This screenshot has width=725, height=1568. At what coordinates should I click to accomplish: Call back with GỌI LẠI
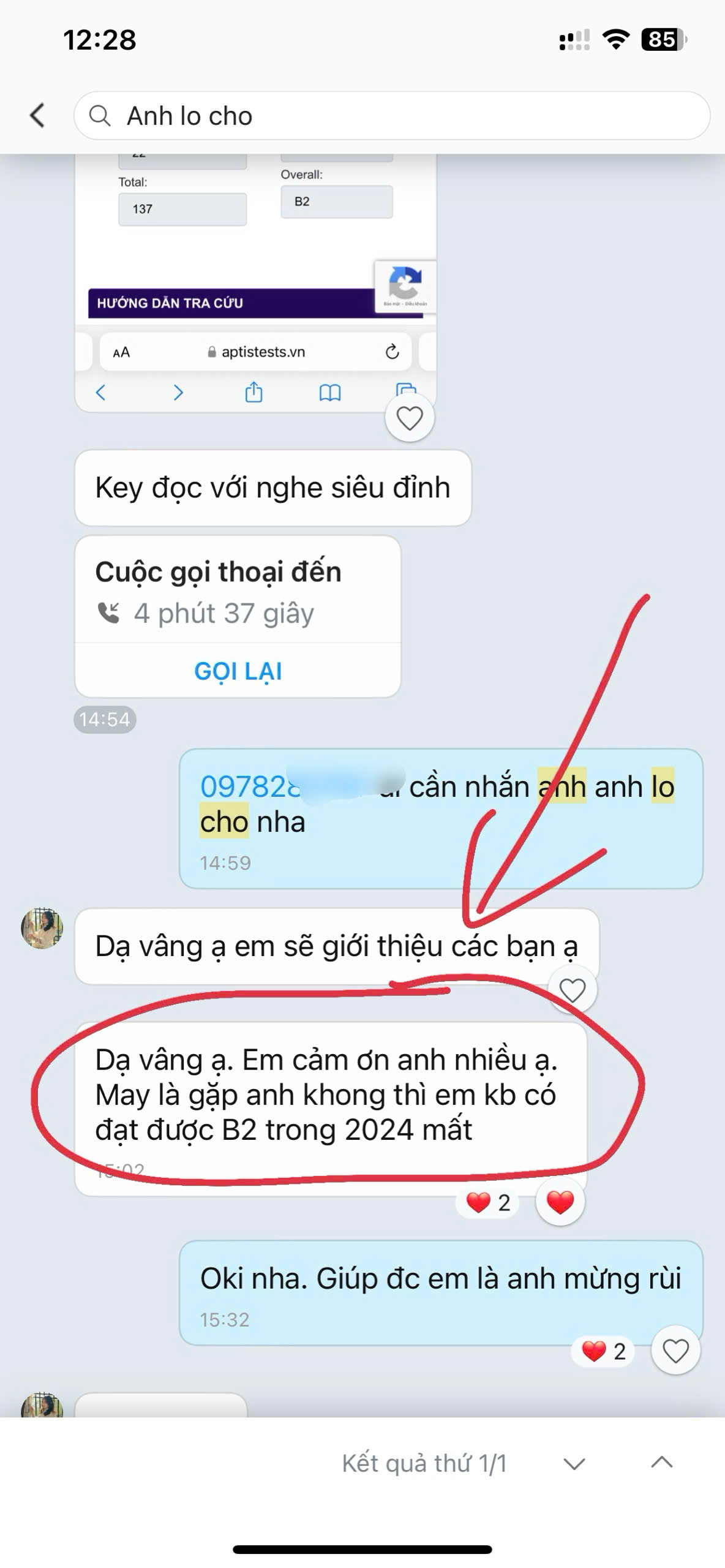238,671
